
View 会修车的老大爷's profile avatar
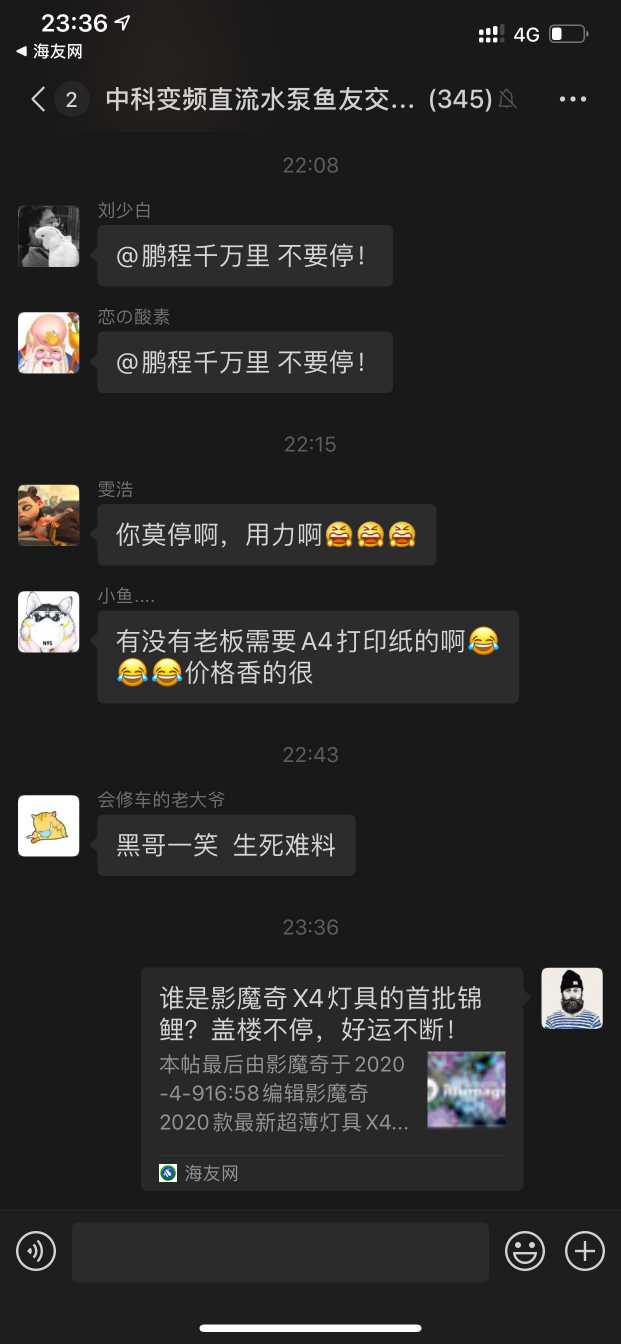click(x=49, y=826)
